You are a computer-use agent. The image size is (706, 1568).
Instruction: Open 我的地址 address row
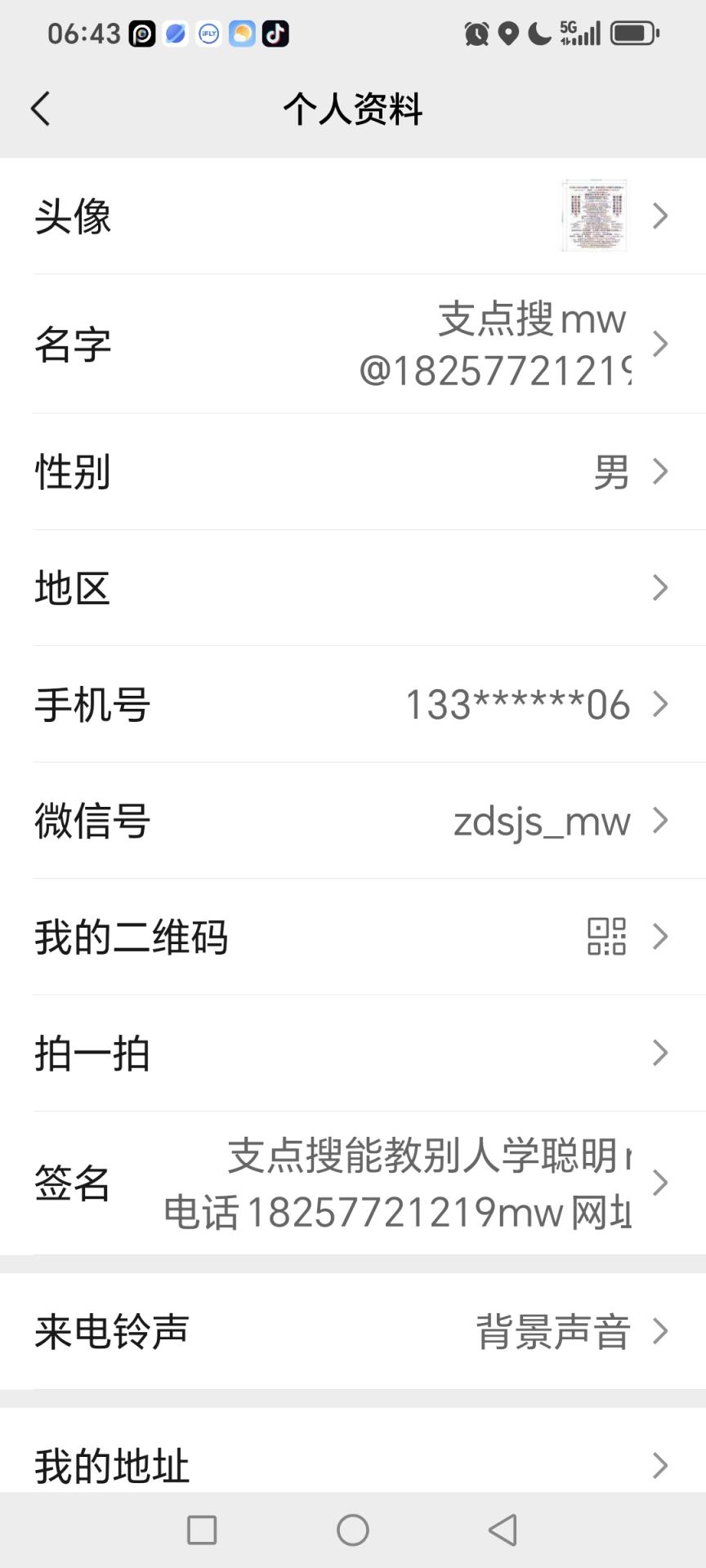(353, 1464)
